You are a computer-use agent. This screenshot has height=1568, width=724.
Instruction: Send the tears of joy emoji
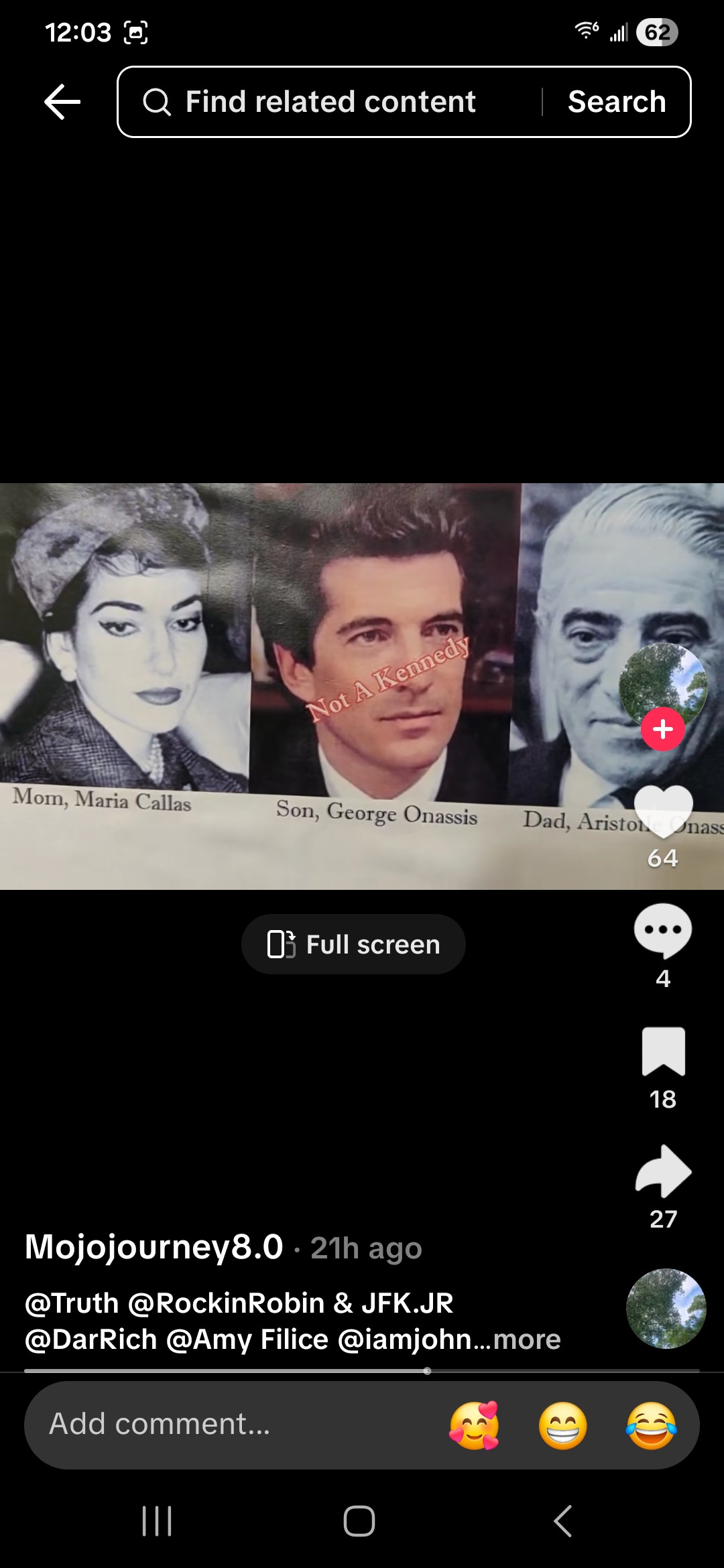click(x=651, y=1425)
